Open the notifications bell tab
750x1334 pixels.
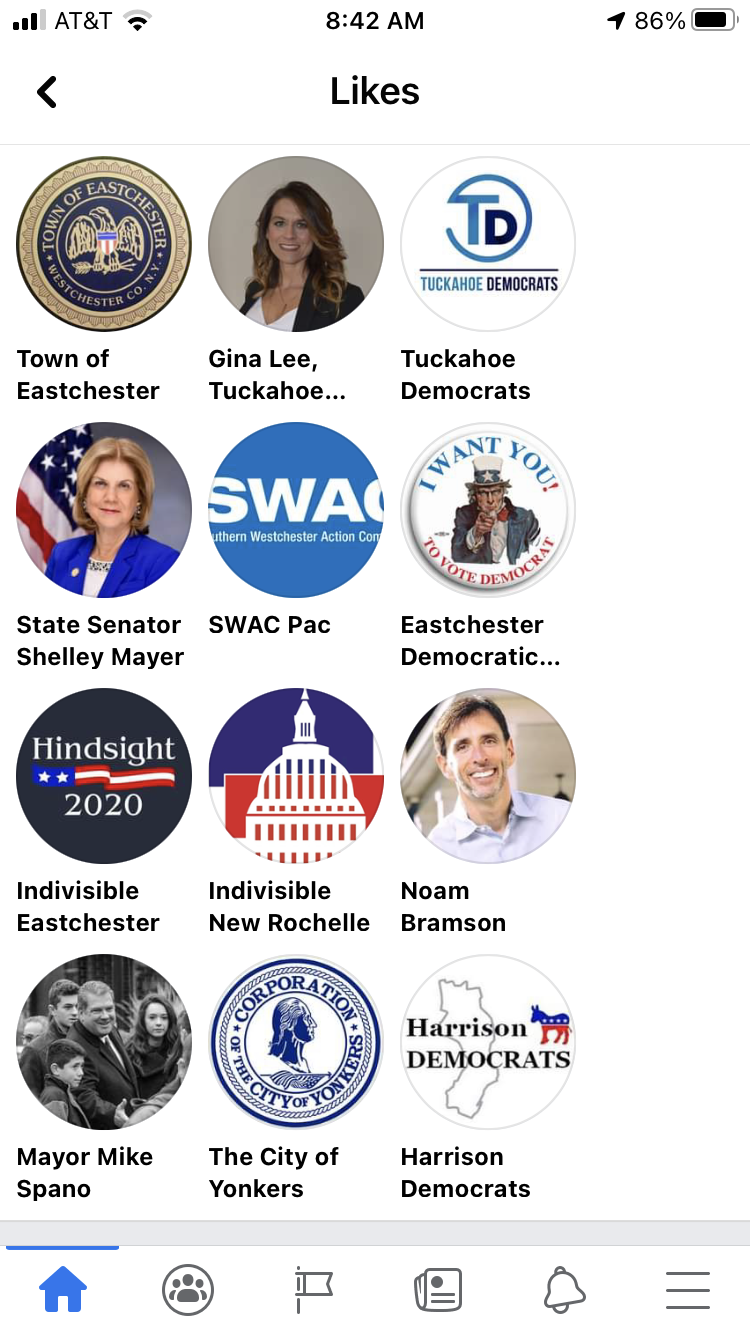coord(564,1290)
